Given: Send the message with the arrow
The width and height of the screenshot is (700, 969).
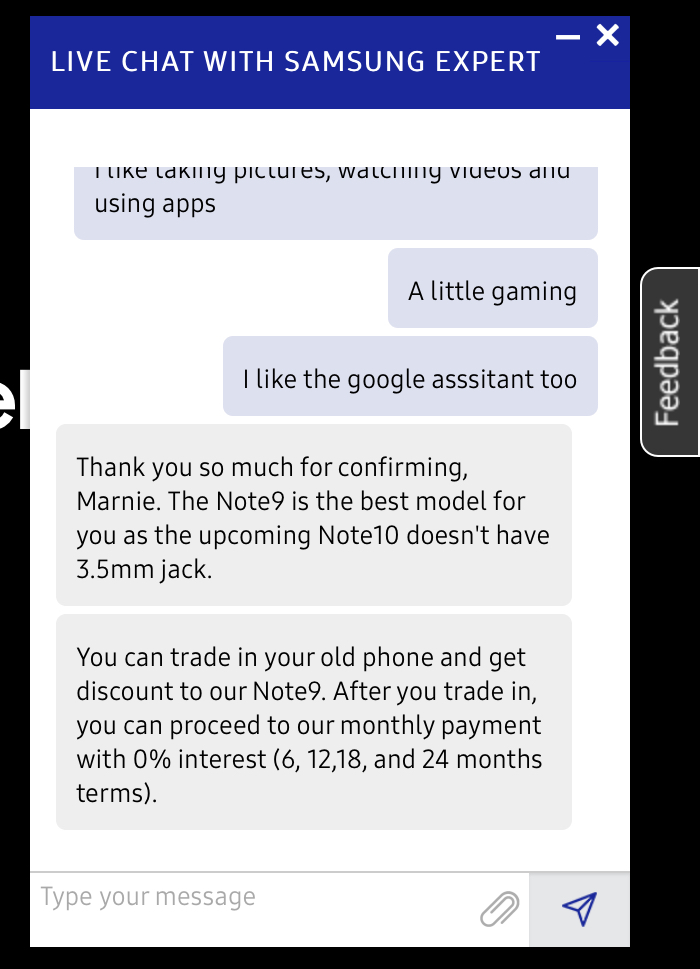Looking at the screenshot, I should click(x=579, y=908).
